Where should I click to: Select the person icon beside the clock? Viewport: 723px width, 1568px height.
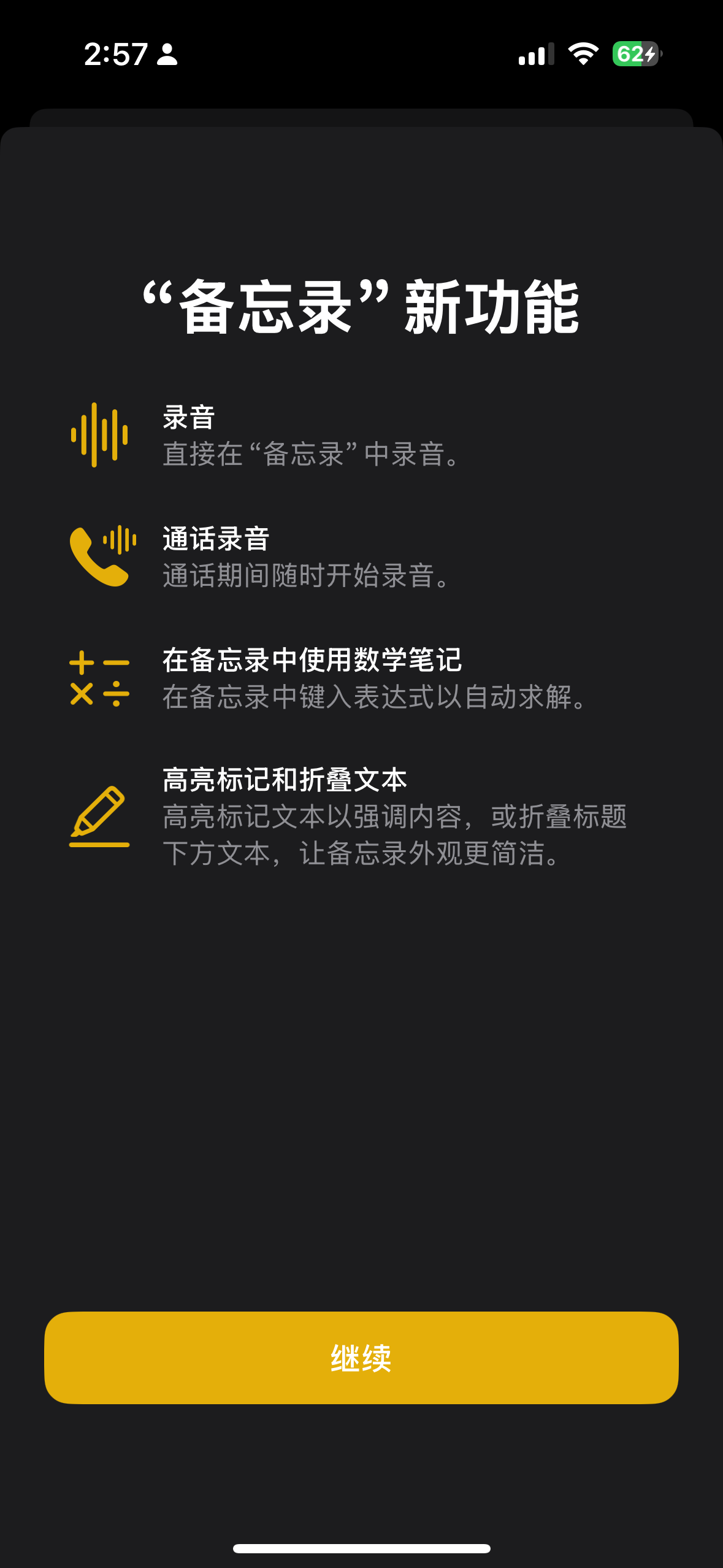(166, 56)
